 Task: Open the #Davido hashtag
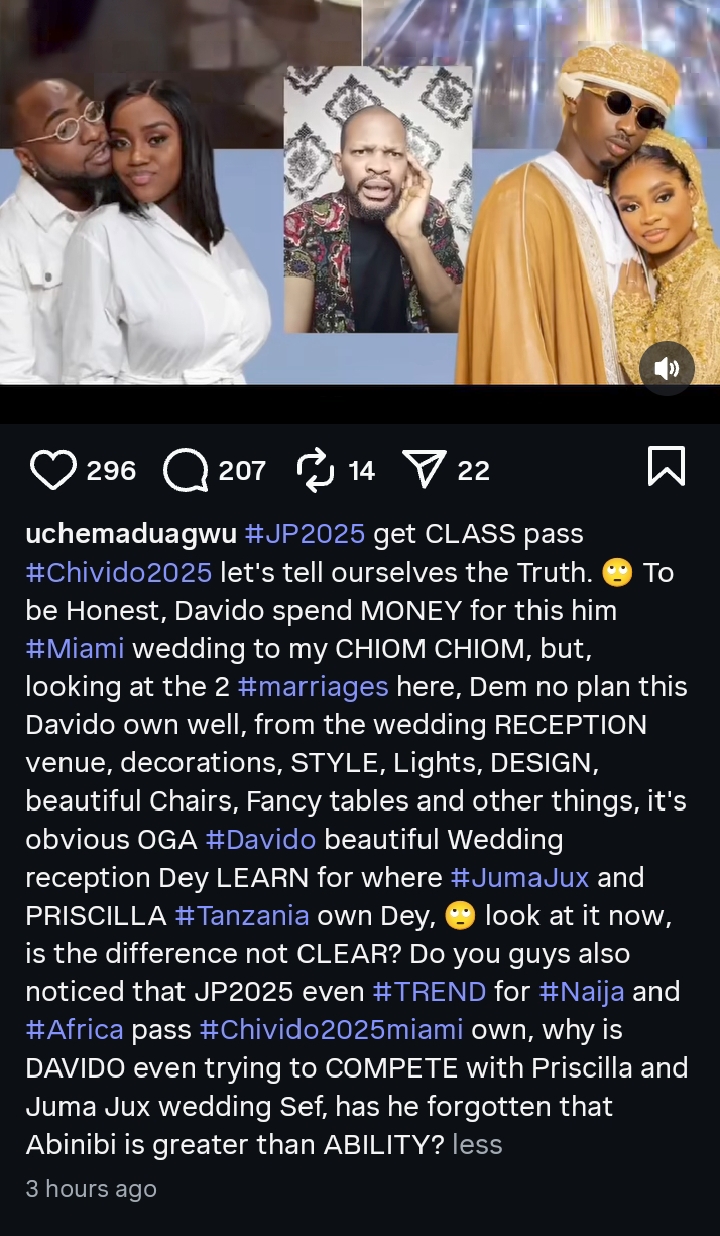[x=254, y=839]
